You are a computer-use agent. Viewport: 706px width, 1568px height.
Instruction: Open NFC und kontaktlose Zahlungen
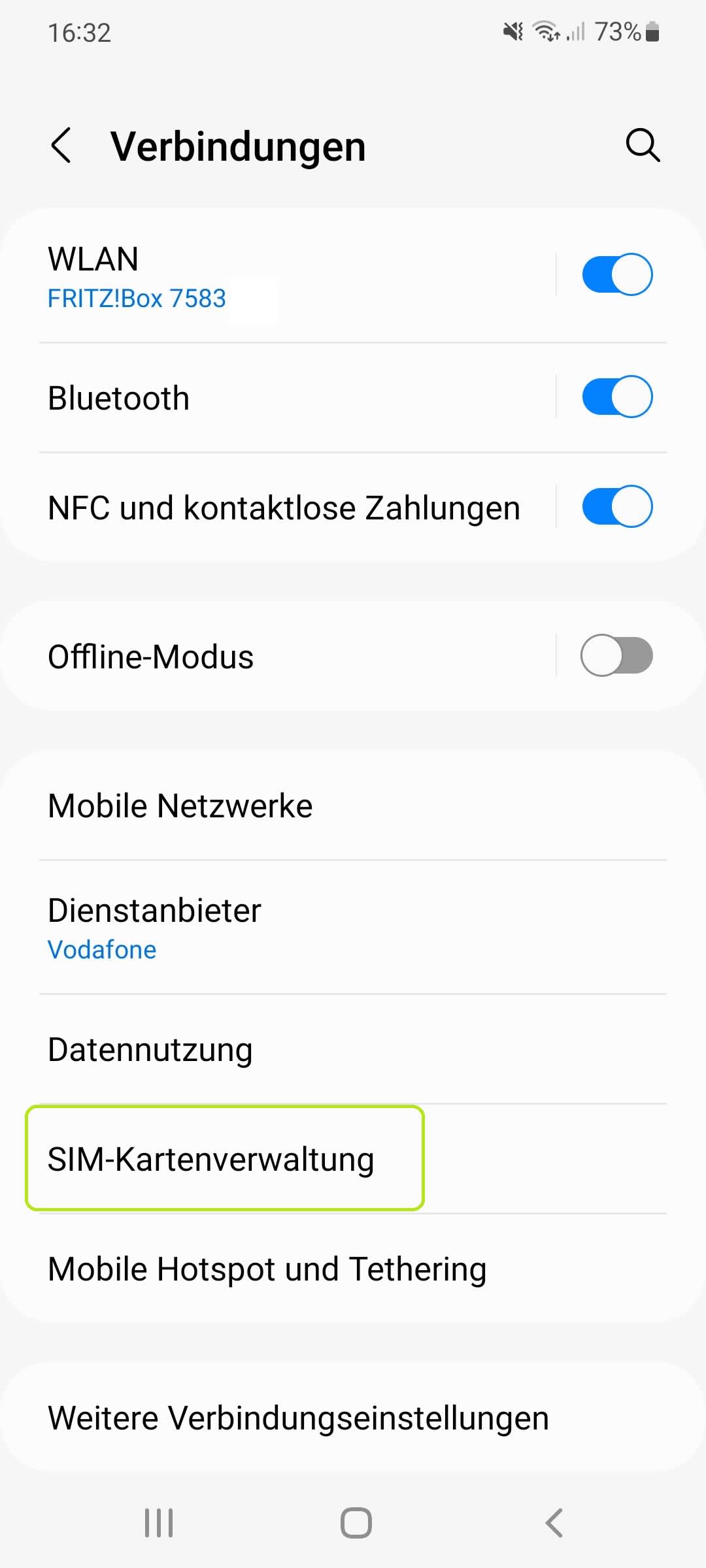point(284,508)
